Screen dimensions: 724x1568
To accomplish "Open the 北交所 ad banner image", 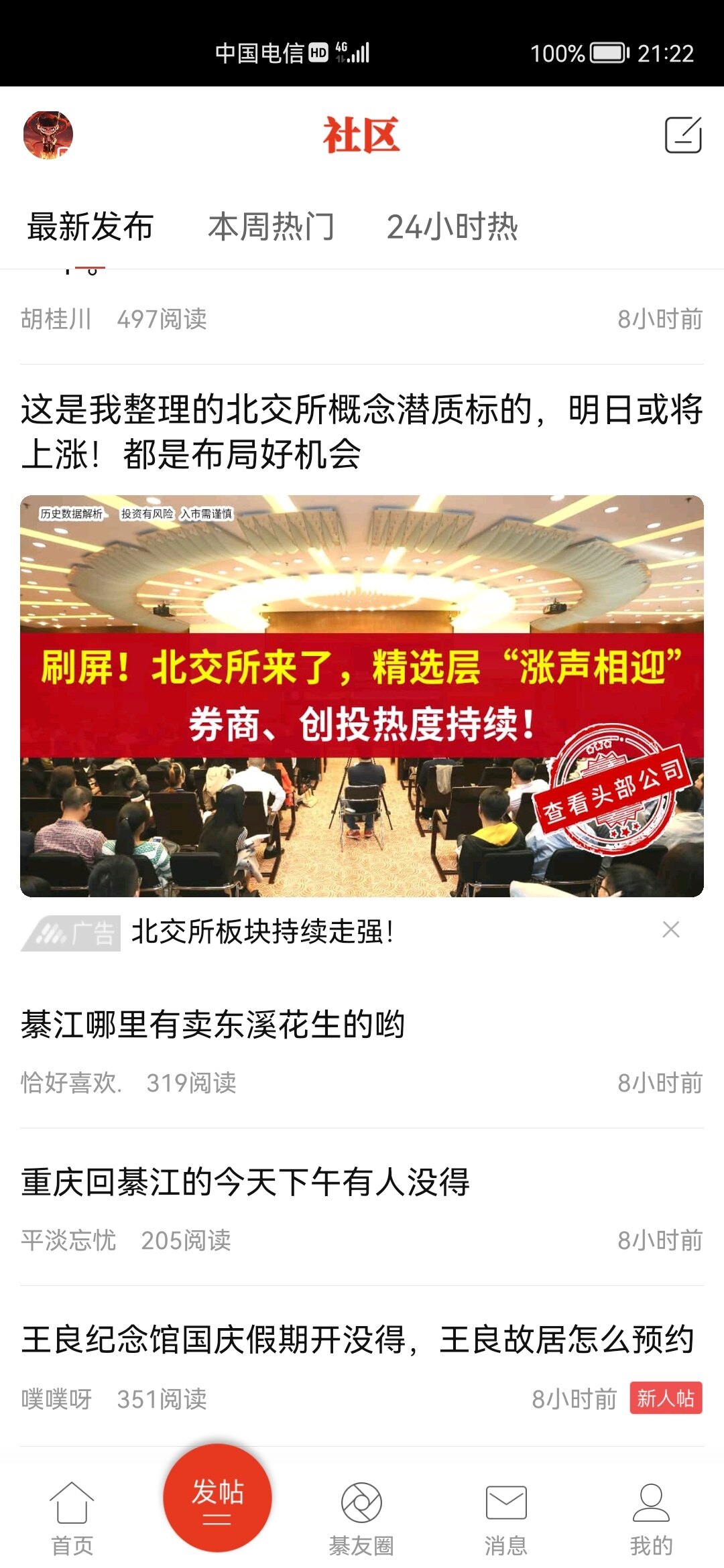I will coord(362,696).
